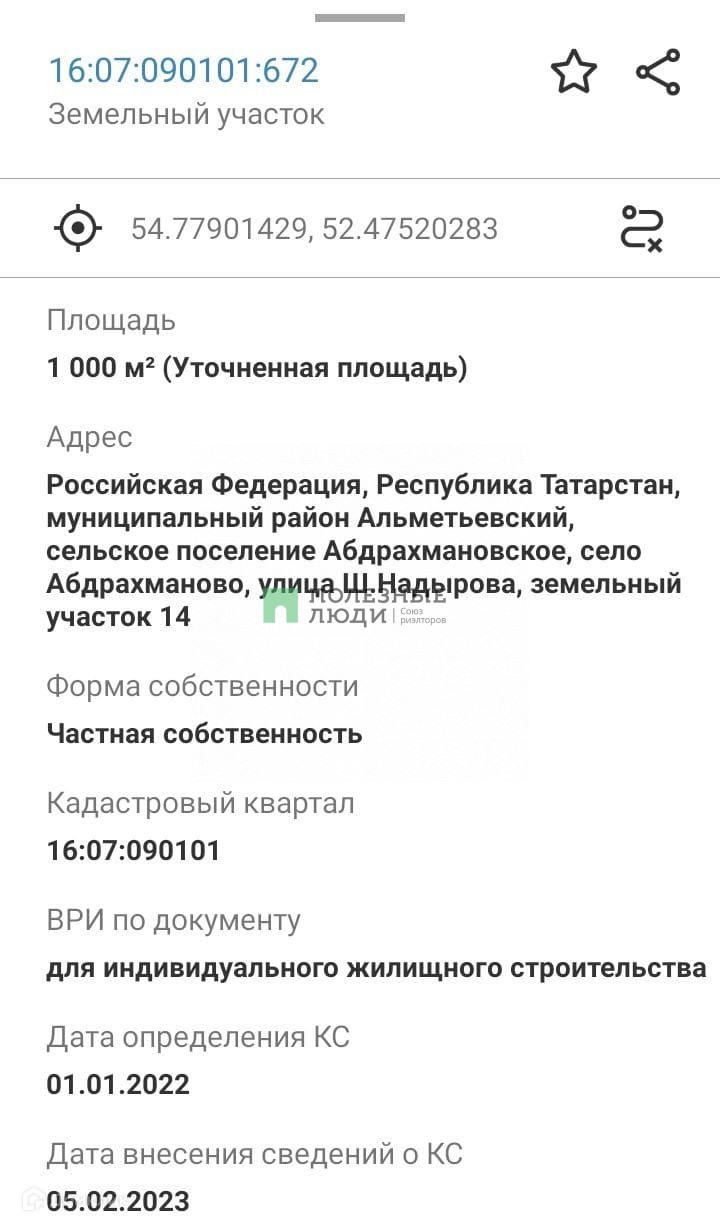Tap the route clear icon beside coordinates
720x1226 pixels.
tap(641, 228)
